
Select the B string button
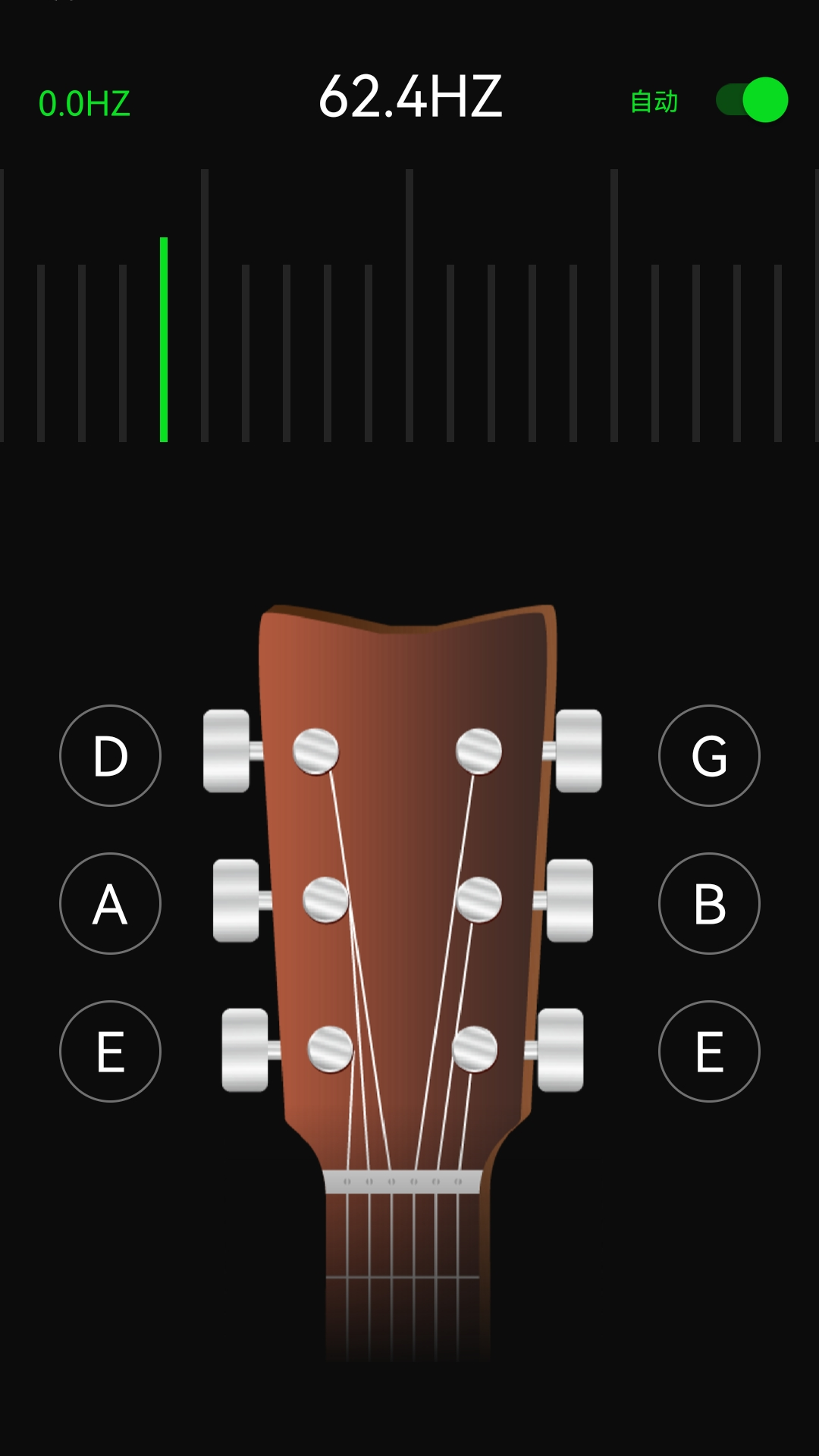coord(709,903)
